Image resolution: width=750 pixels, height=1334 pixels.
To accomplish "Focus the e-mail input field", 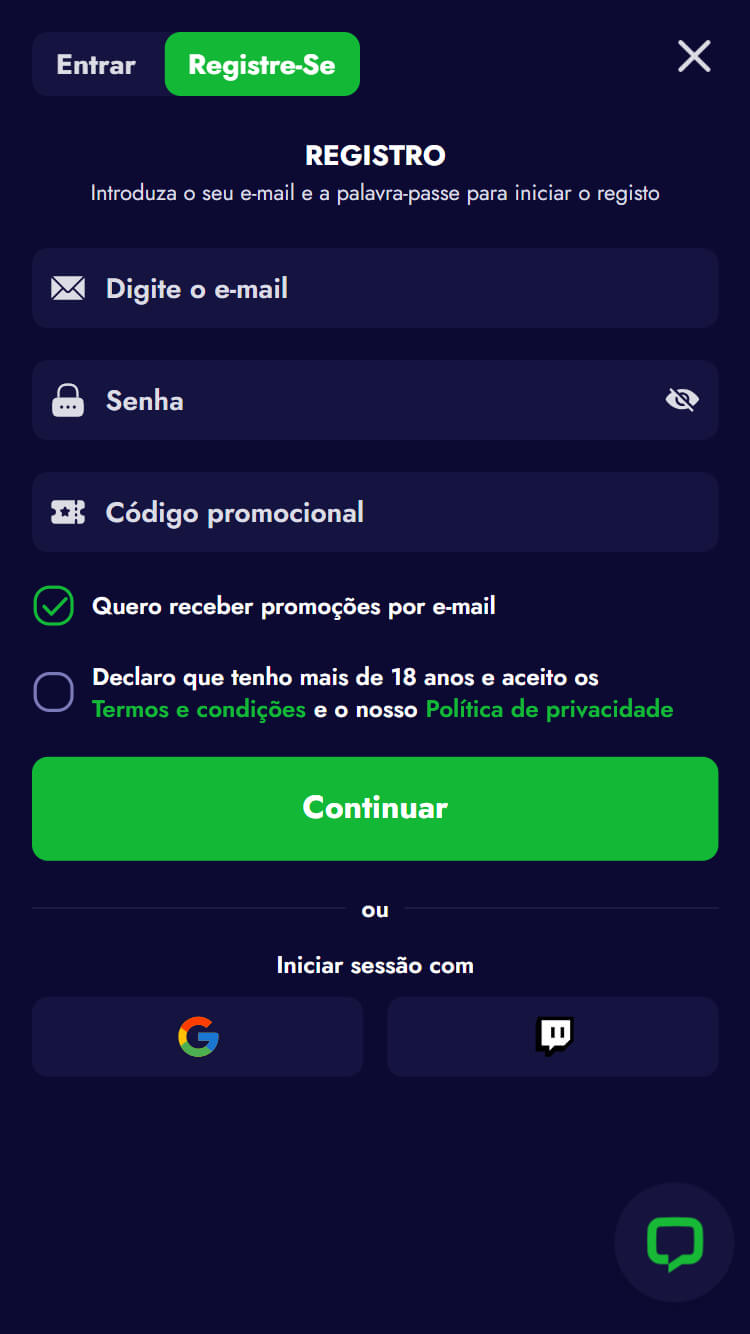I will (x=400, y=289).
